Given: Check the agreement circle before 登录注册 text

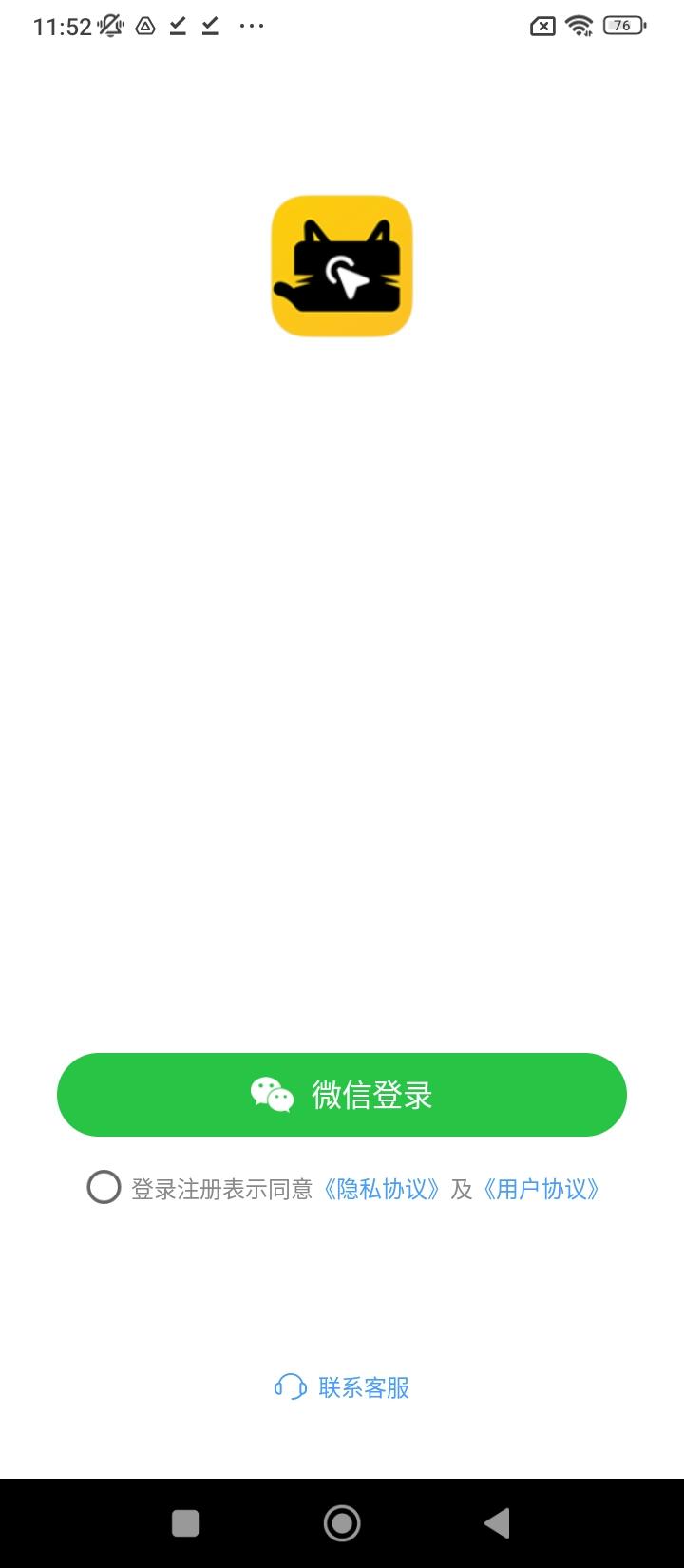Looking at the screenshot, I should click(104, 1188).
